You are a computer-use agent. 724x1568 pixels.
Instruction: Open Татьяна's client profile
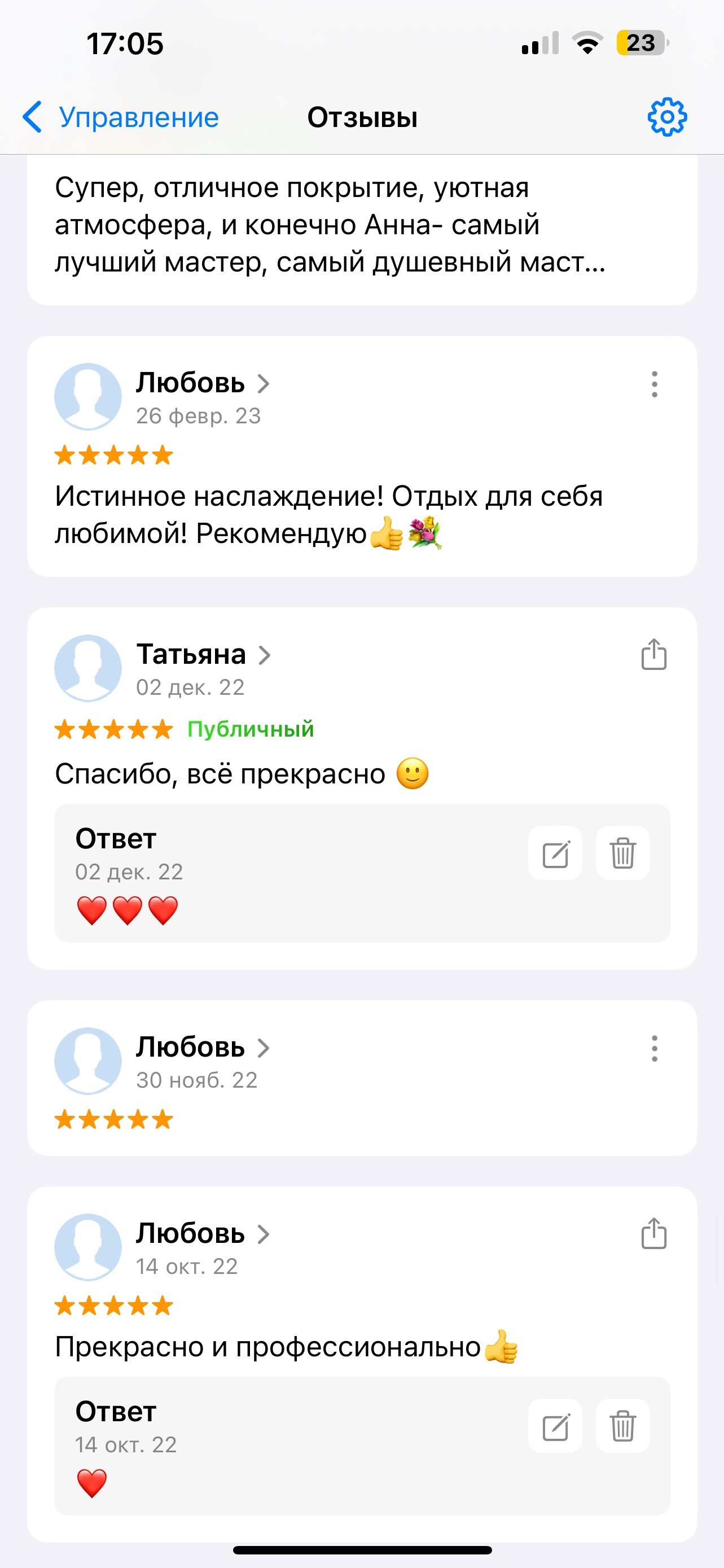pos(203,654)
